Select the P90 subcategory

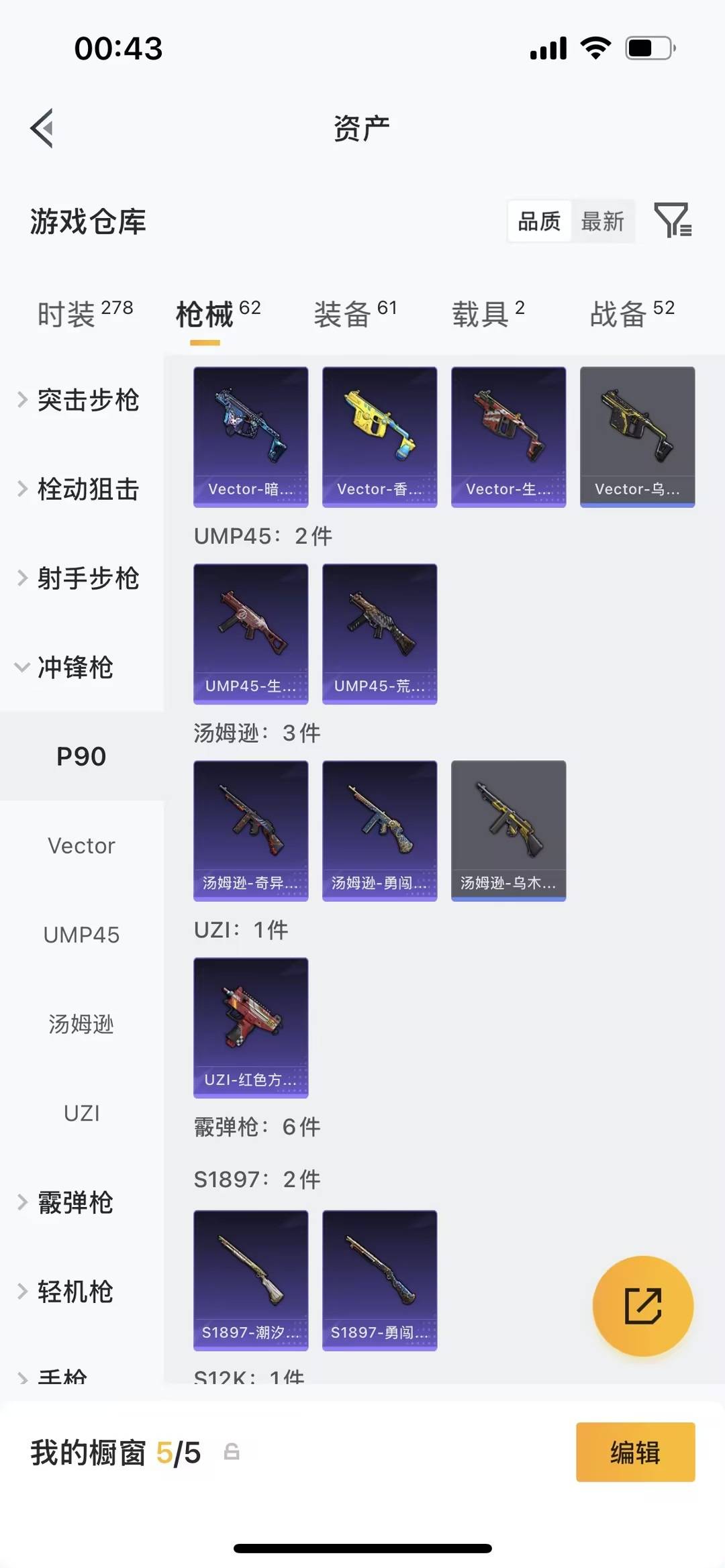81,756
